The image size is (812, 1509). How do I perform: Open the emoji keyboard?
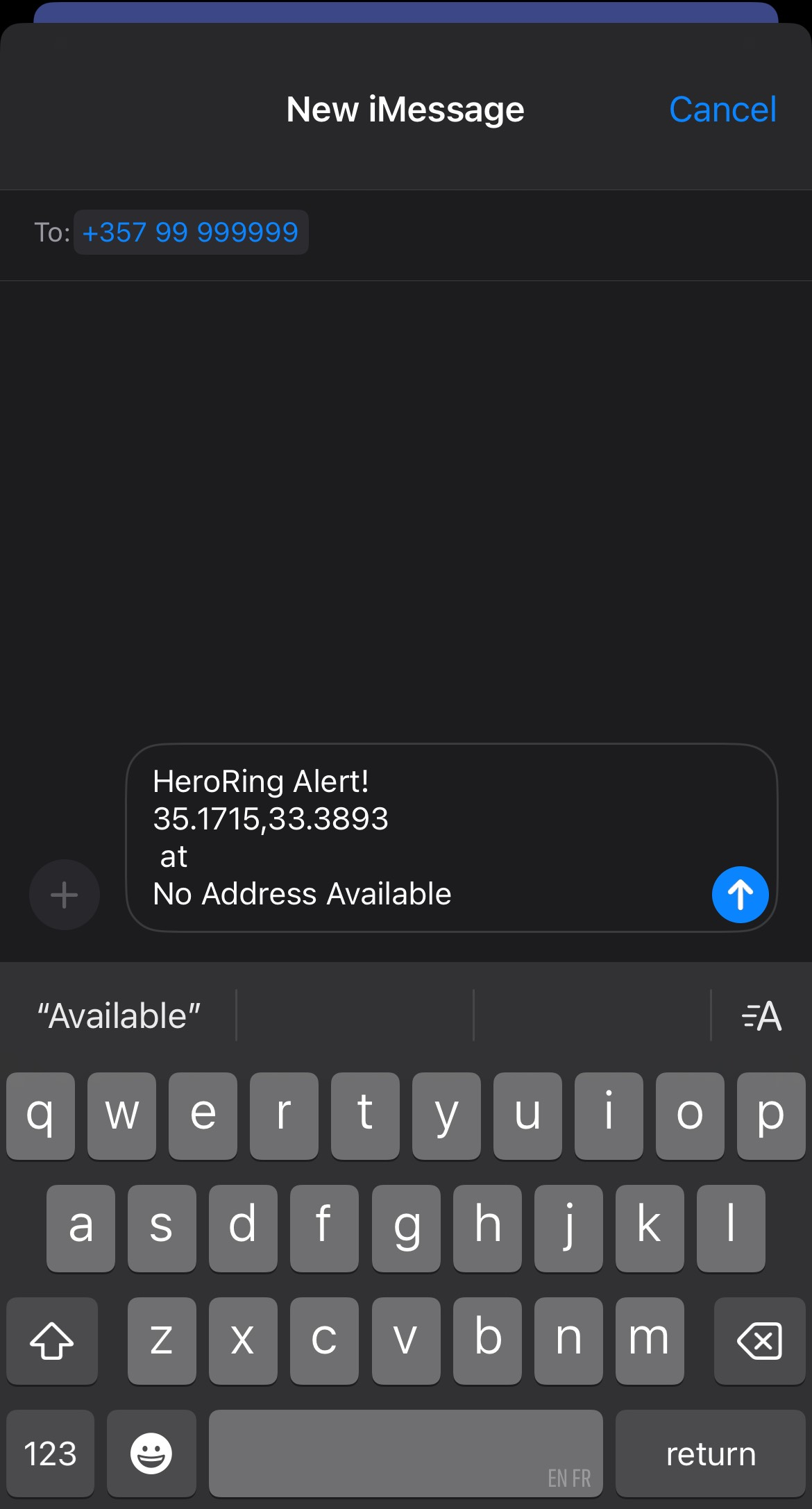coord(151,1453)
